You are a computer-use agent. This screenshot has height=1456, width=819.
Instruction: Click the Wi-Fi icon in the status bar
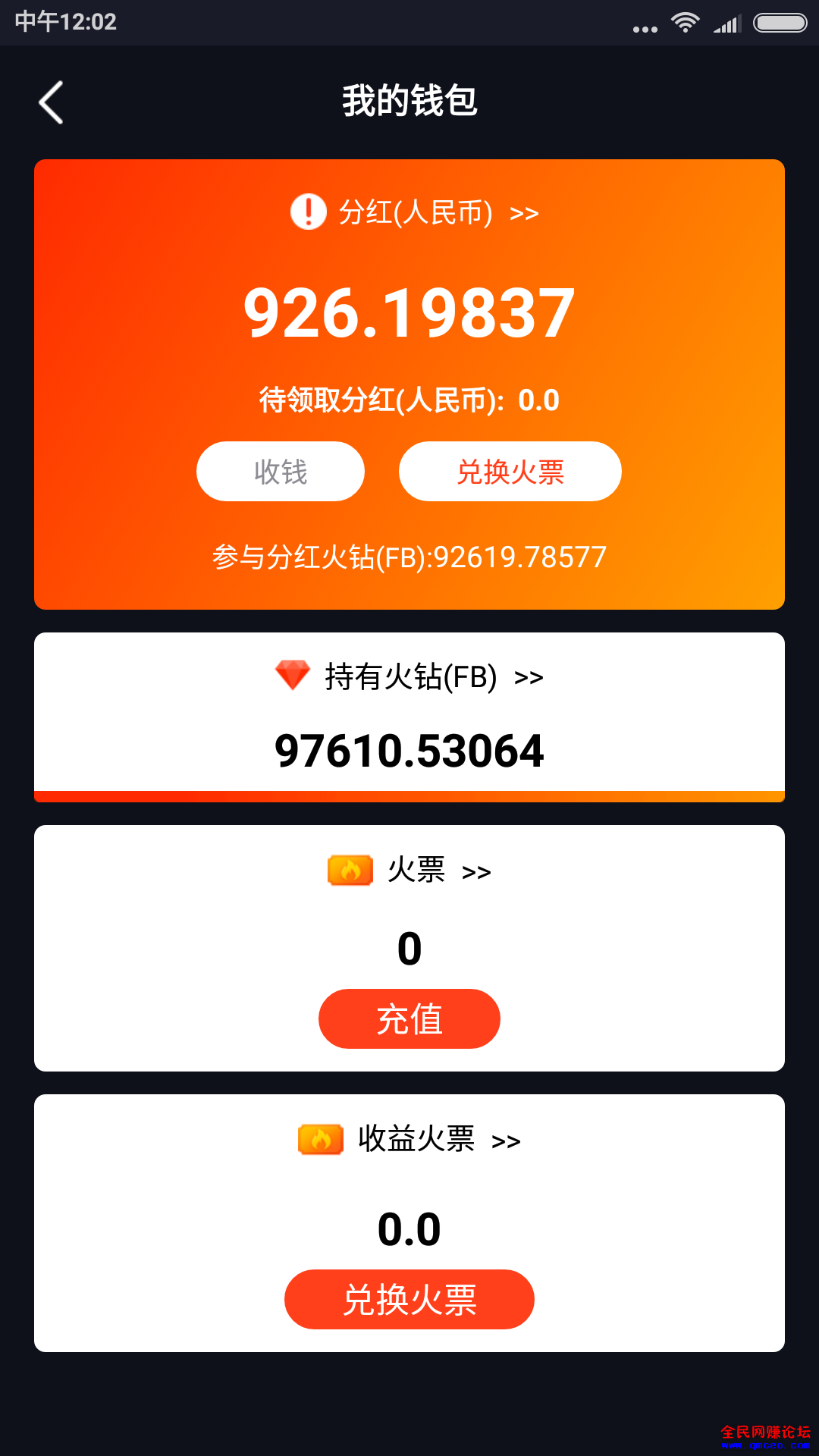pyautogui.click(x=686, y=23)
